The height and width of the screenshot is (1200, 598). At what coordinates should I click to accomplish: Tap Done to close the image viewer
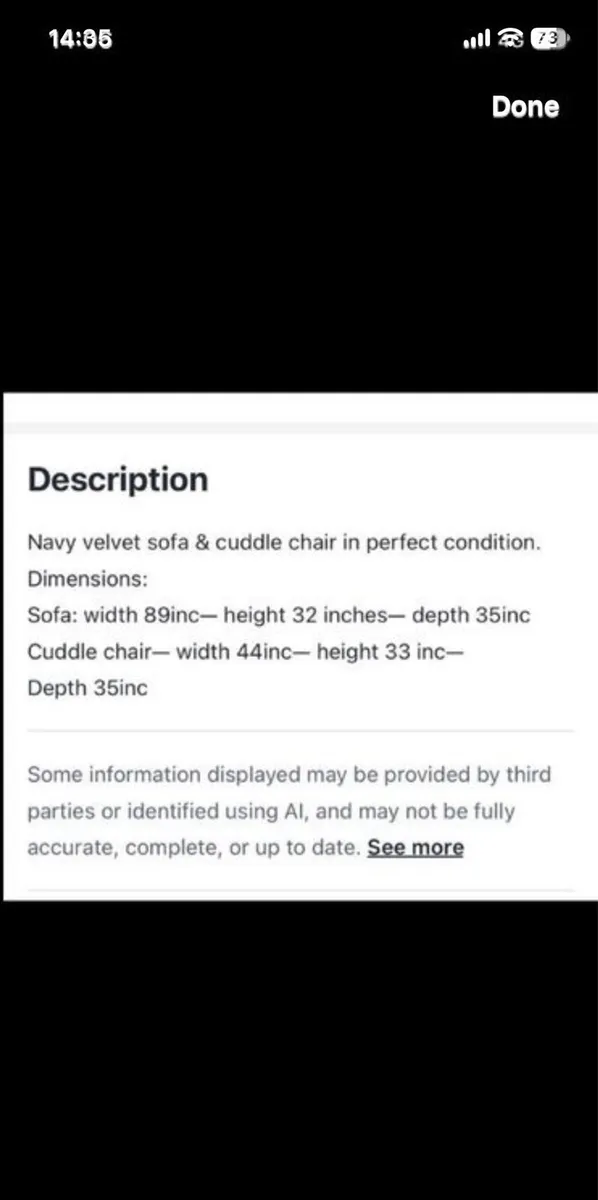point(525,107)
